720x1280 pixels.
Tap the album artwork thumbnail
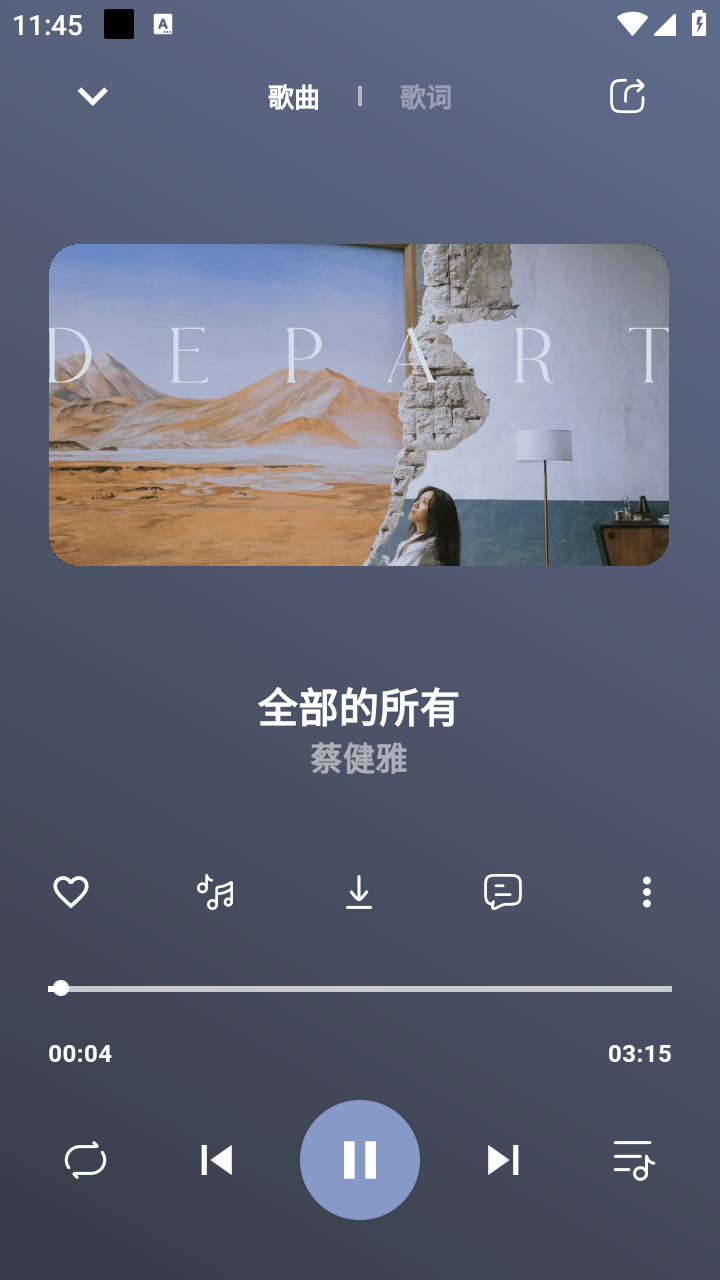[x=359, y=405]
